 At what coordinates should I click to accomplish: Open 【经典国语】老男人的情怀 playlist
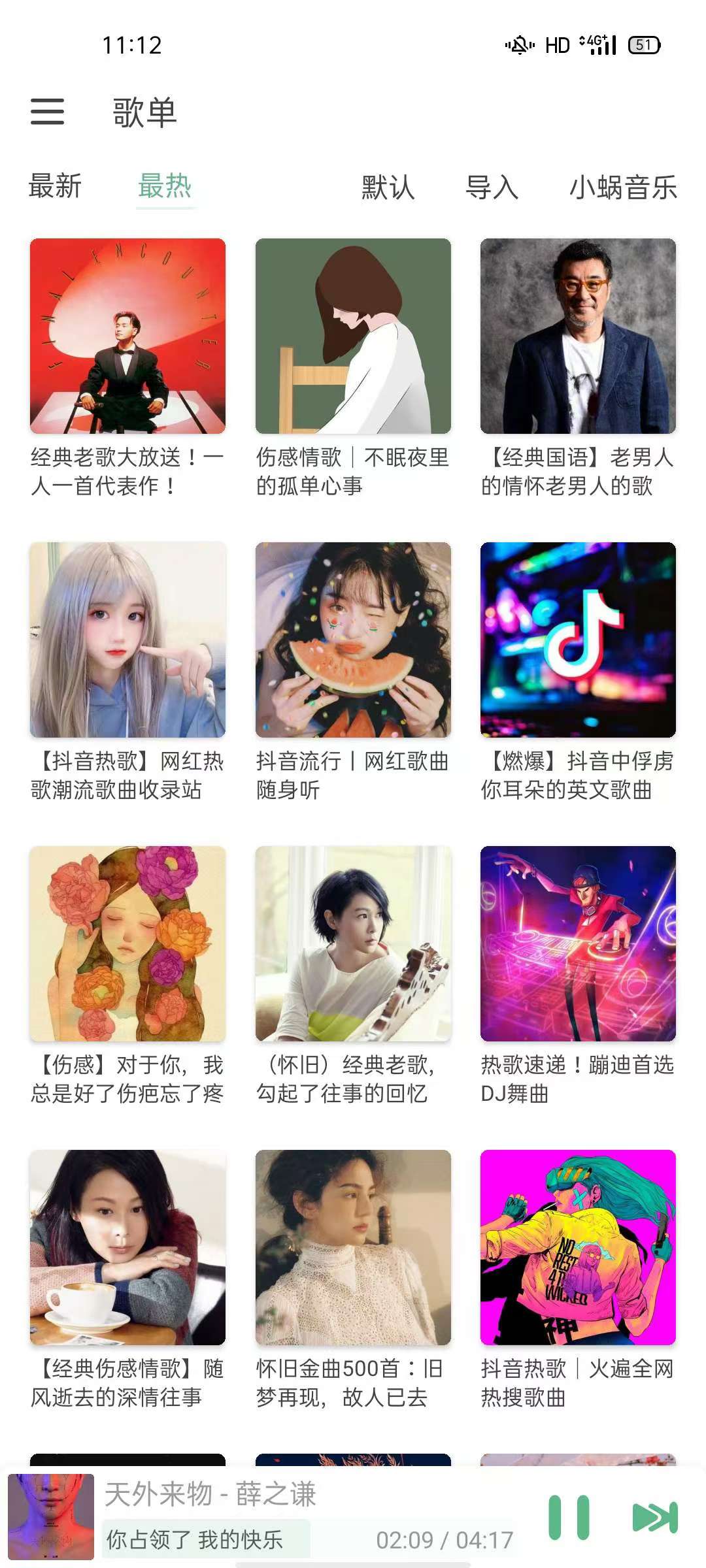click(x=578, y=336)
